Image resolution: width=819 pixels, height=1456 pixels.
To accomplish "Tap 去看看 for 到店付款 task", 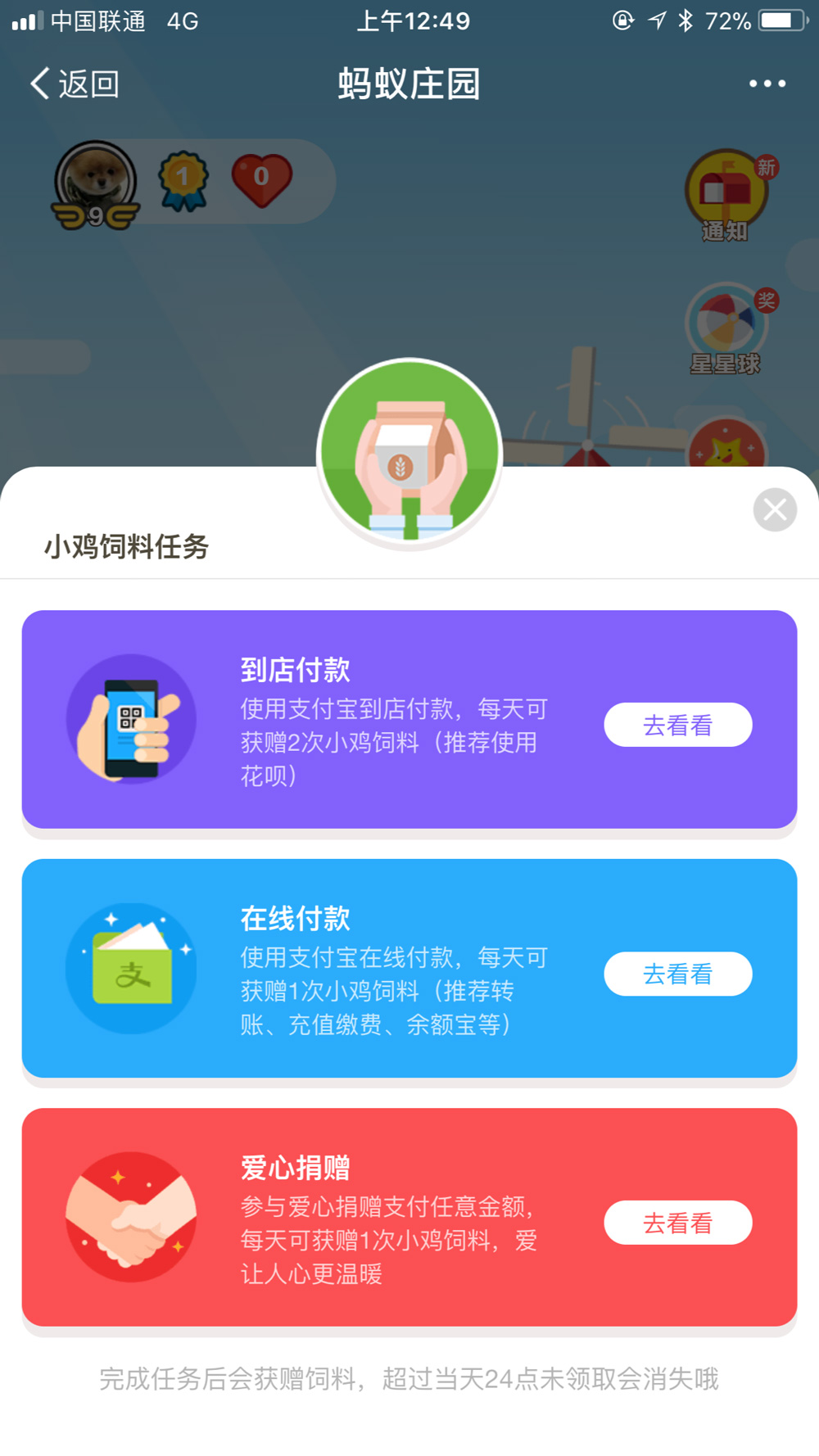I will (678, 725).
